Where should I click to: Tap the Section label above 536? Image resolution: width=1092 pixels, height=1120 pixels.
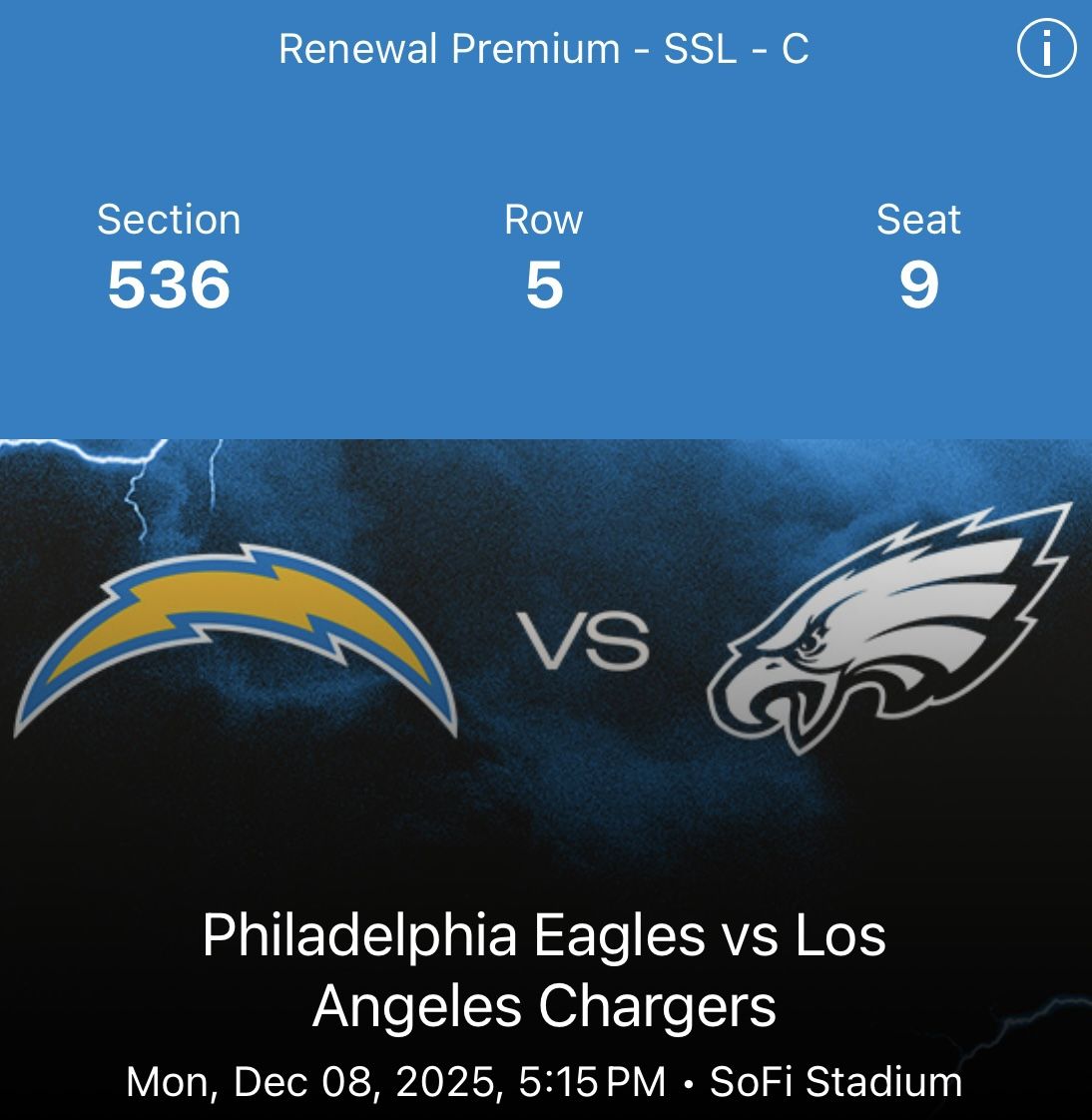pos(171,221)
